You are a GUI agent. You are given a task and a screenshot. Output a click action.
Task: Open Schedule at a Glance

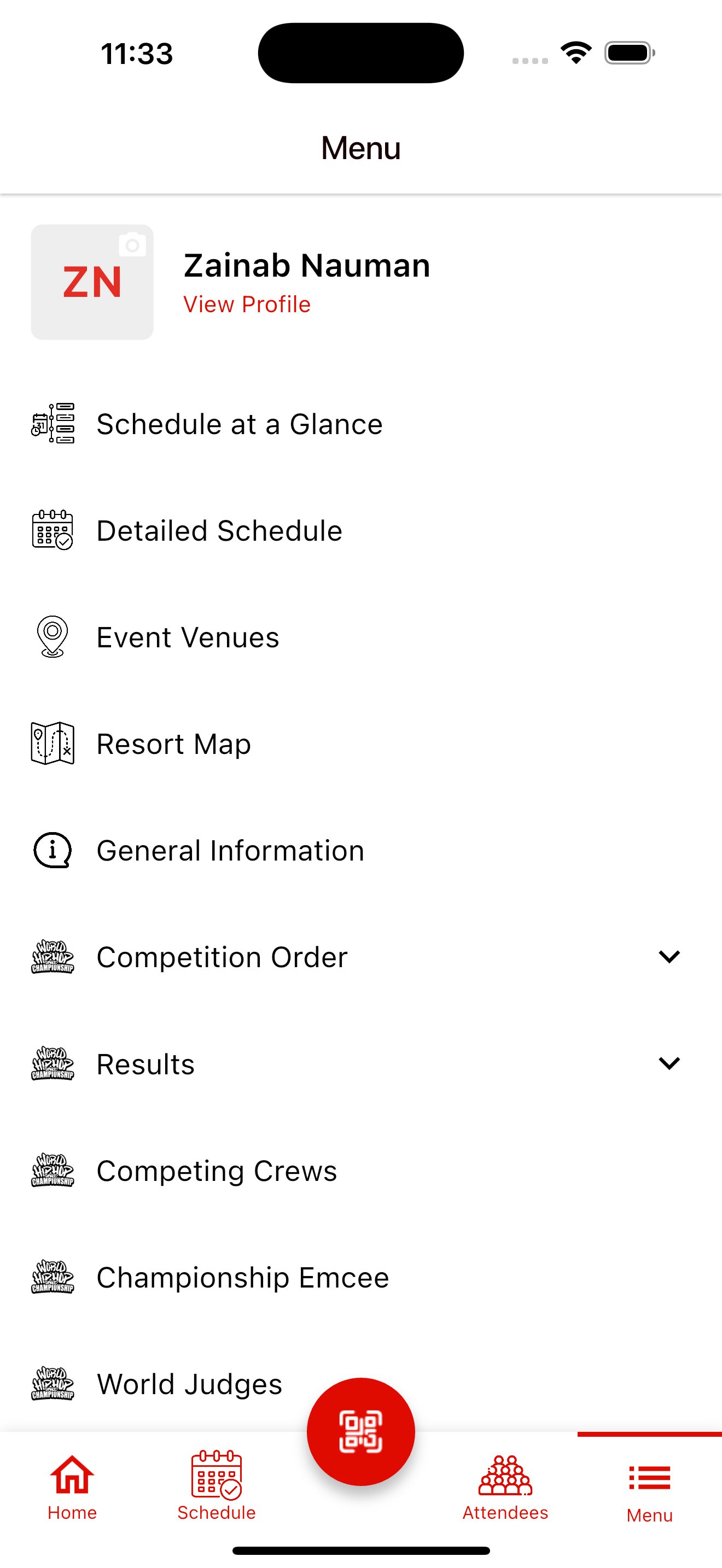[x=239, y=424]
